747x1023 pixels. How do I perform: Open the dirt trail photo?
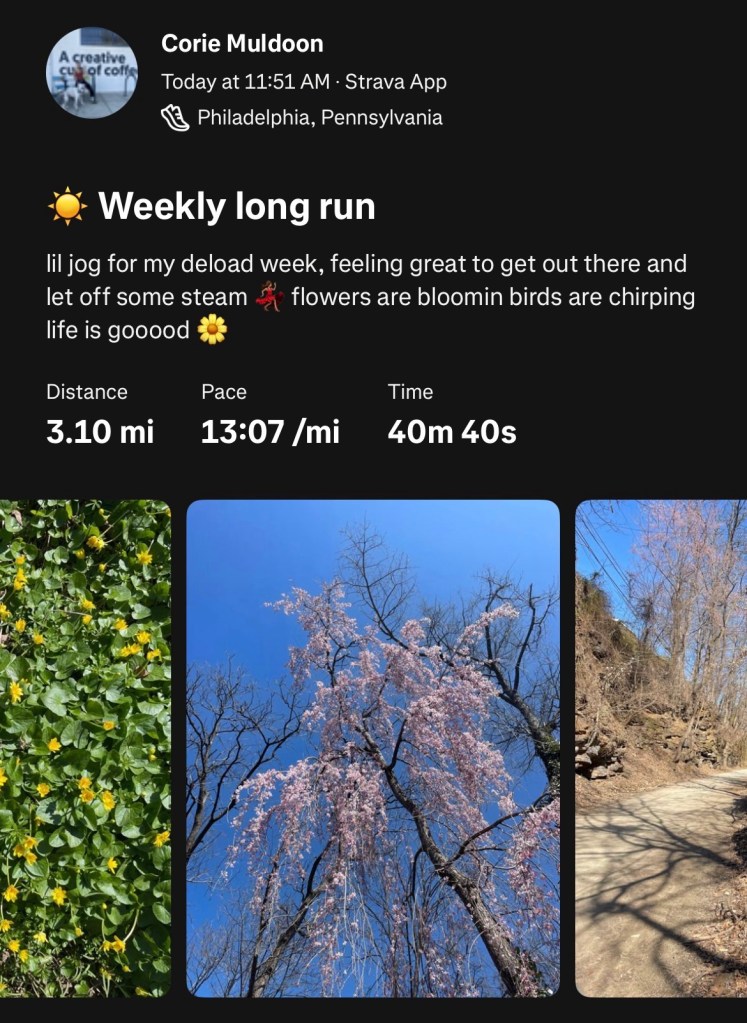pyautogui.click(x=661, y=748)
